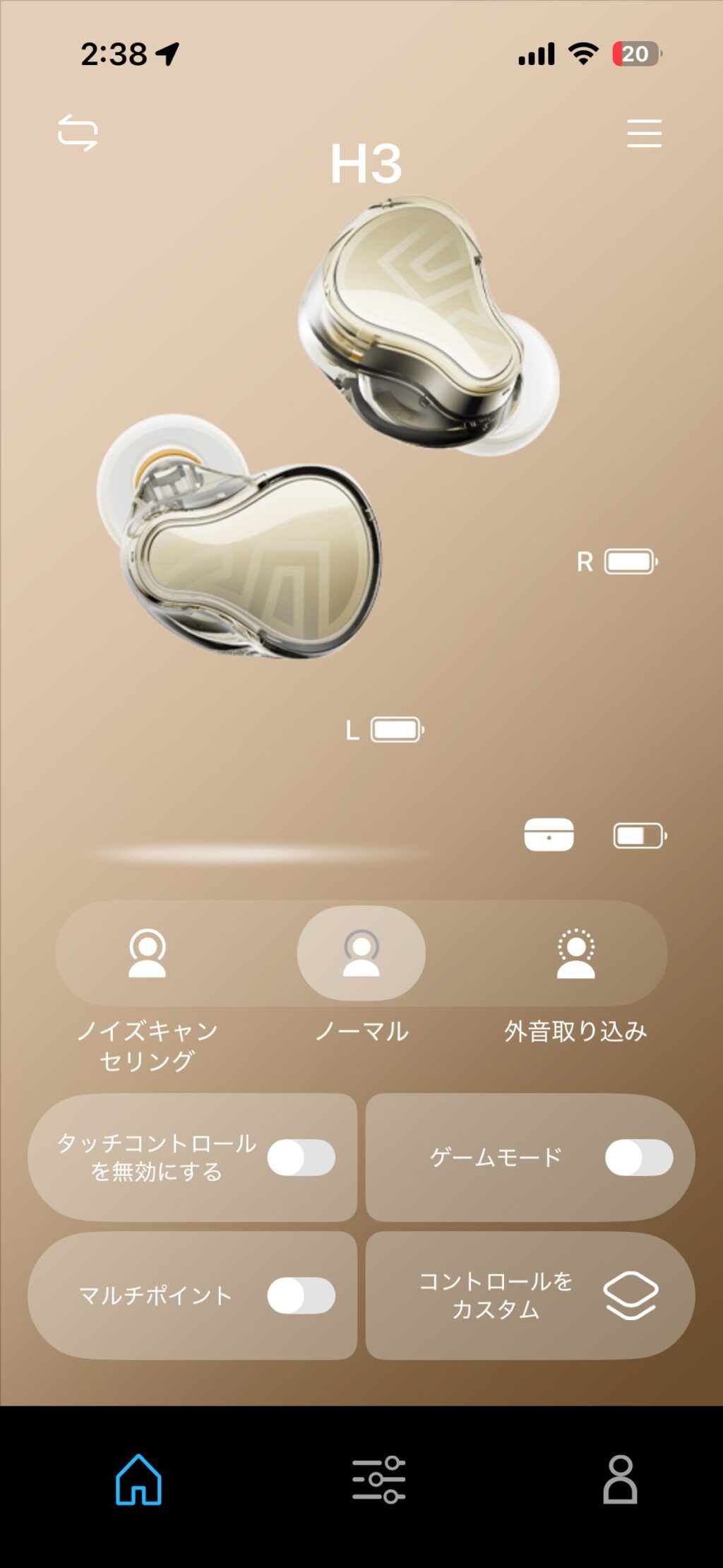
Task: Toggle タッチコントロールを無効にする switch
Action: [x=301, y=1158]
